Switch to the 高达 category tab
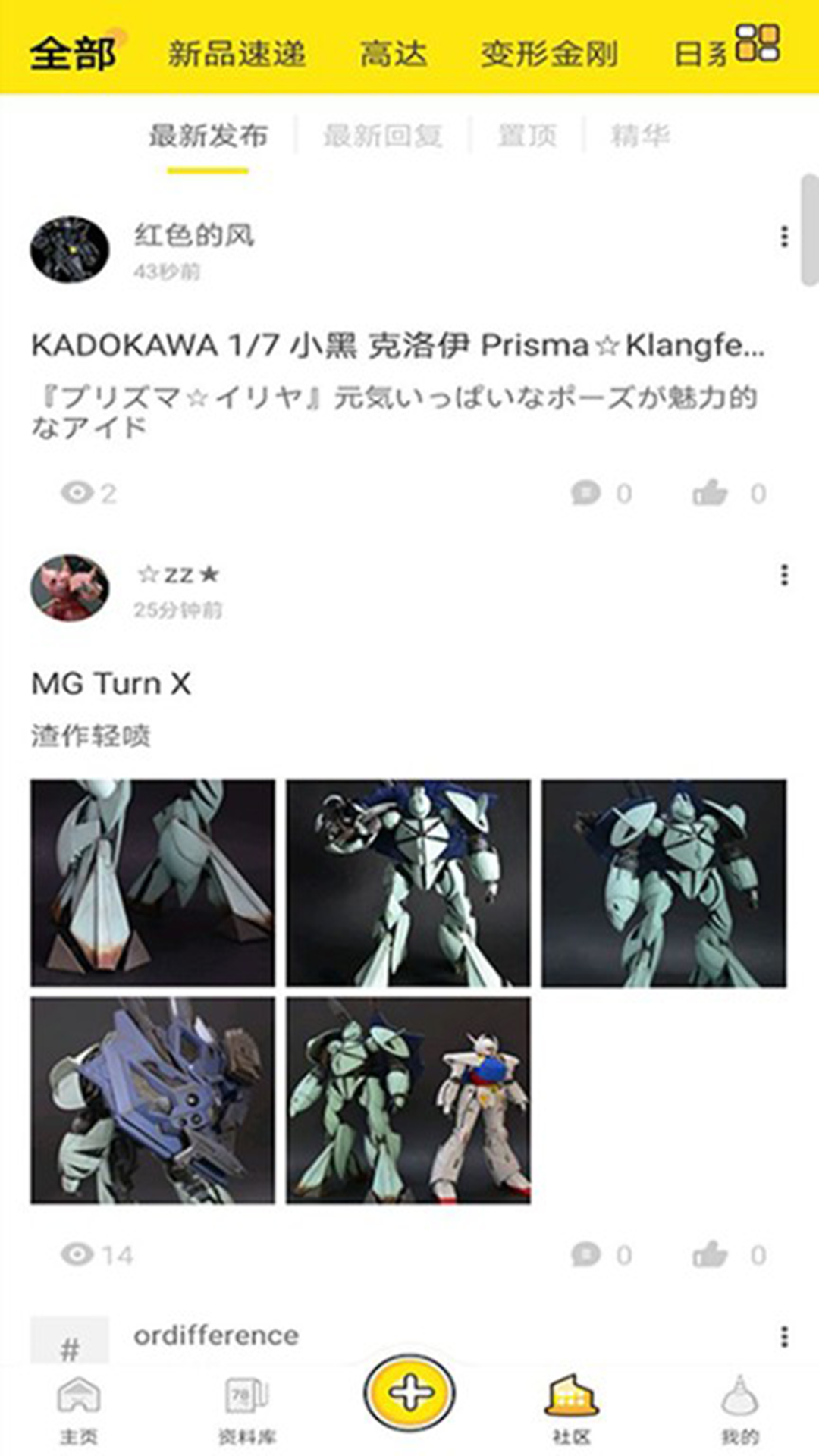This screenshot has width=819, height=1456. click(393, 55)
